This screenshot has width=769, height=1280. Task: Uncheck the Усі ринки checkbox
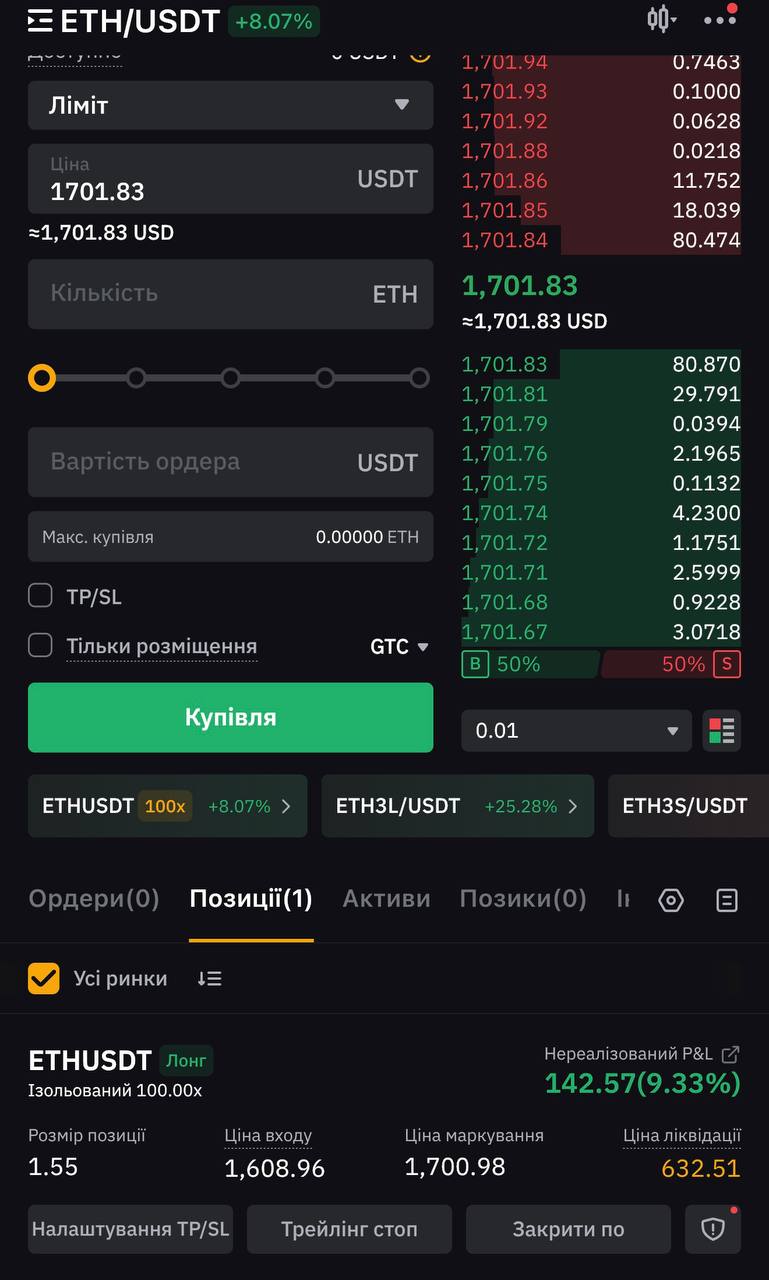44,978
